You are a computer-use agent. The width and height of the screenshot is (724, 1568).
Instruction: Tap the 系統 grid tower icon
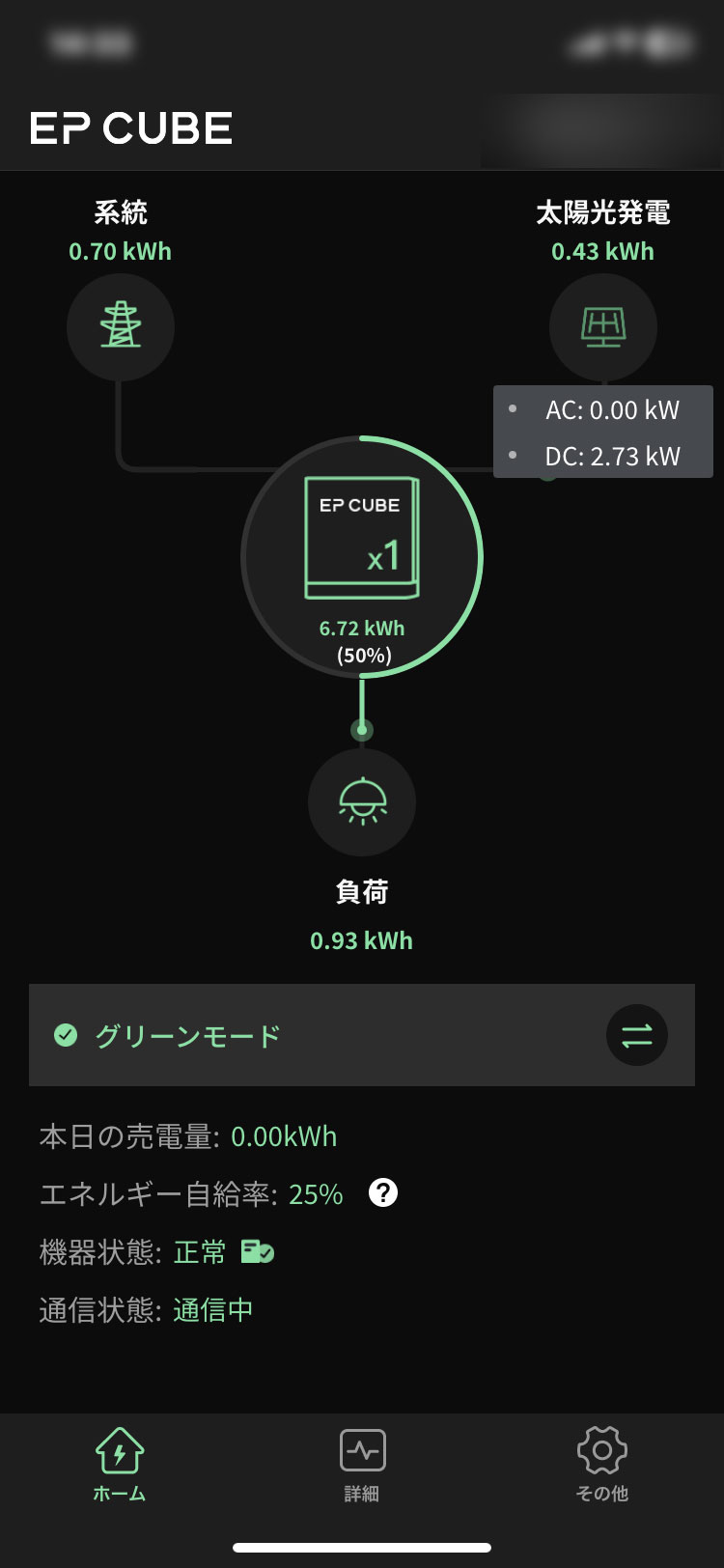pyautogui.click(x=121, y=327)
